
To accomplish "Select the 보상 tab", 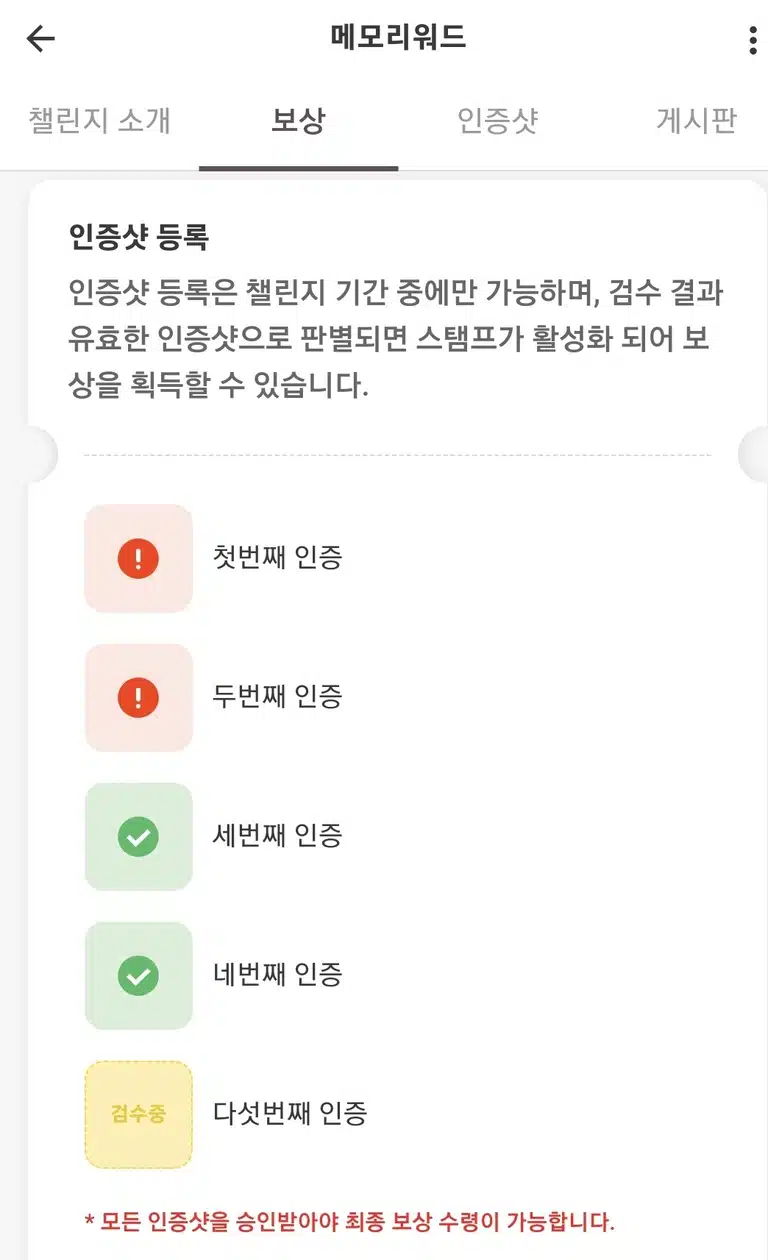I will point(298,121).
